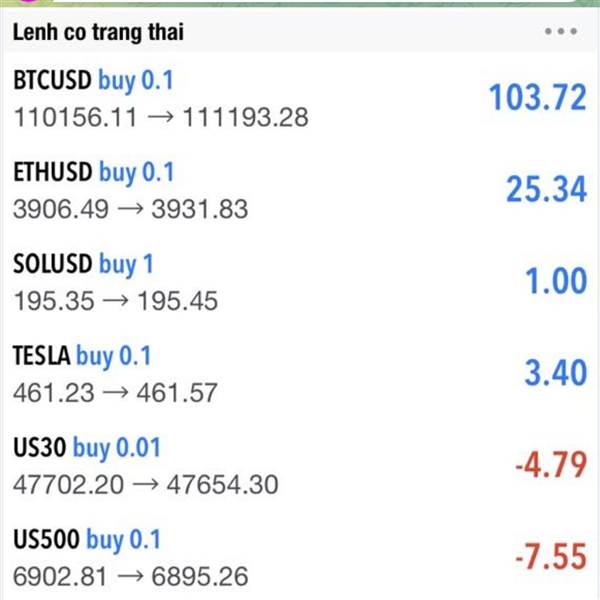Open the three-dot menu beside Lenh co trang thai
Image resolution: width=600 pixels, height=600 pixels.
tap(561, 32)
